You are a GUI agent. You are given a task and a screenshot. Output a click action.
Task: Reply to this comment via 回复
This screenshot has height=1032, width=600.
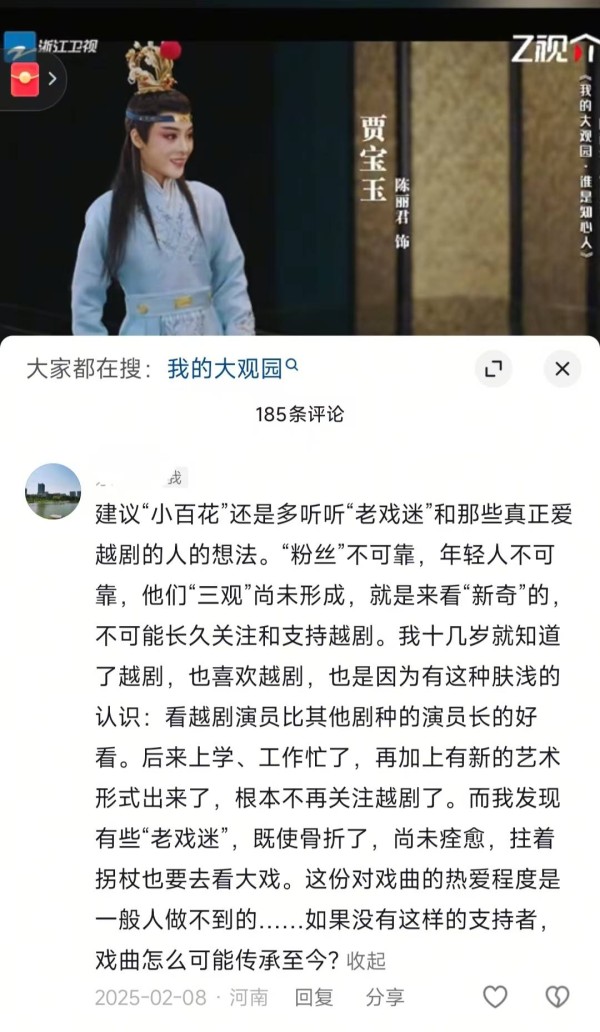point(313,996)
